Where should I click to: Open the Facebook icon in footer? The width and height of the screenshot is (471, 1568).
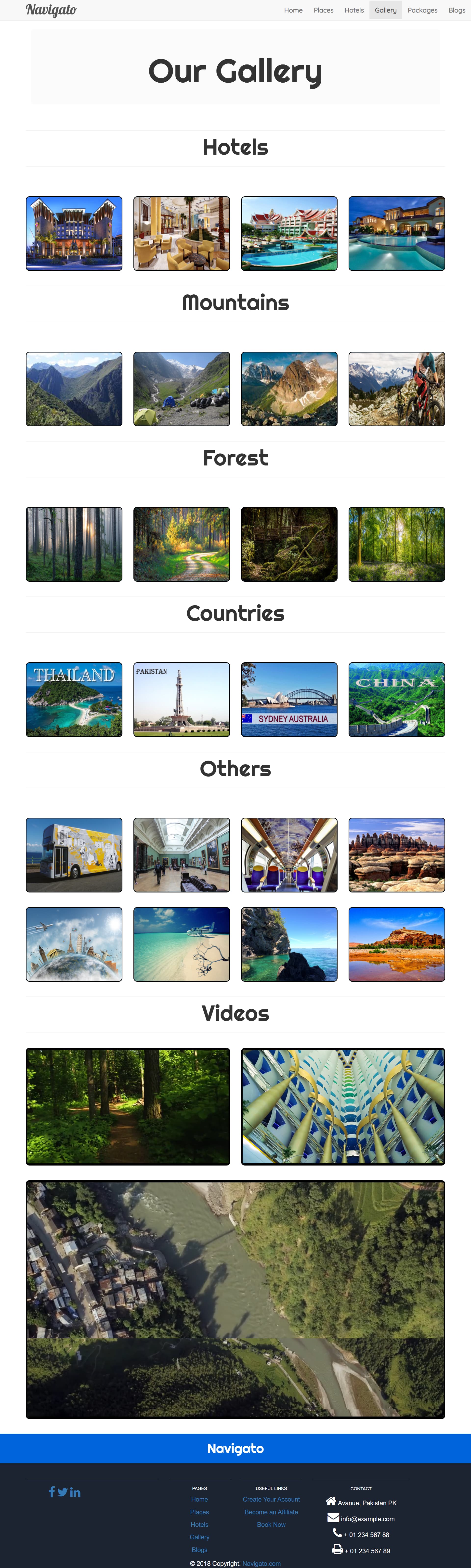(x=52, y=1492)
